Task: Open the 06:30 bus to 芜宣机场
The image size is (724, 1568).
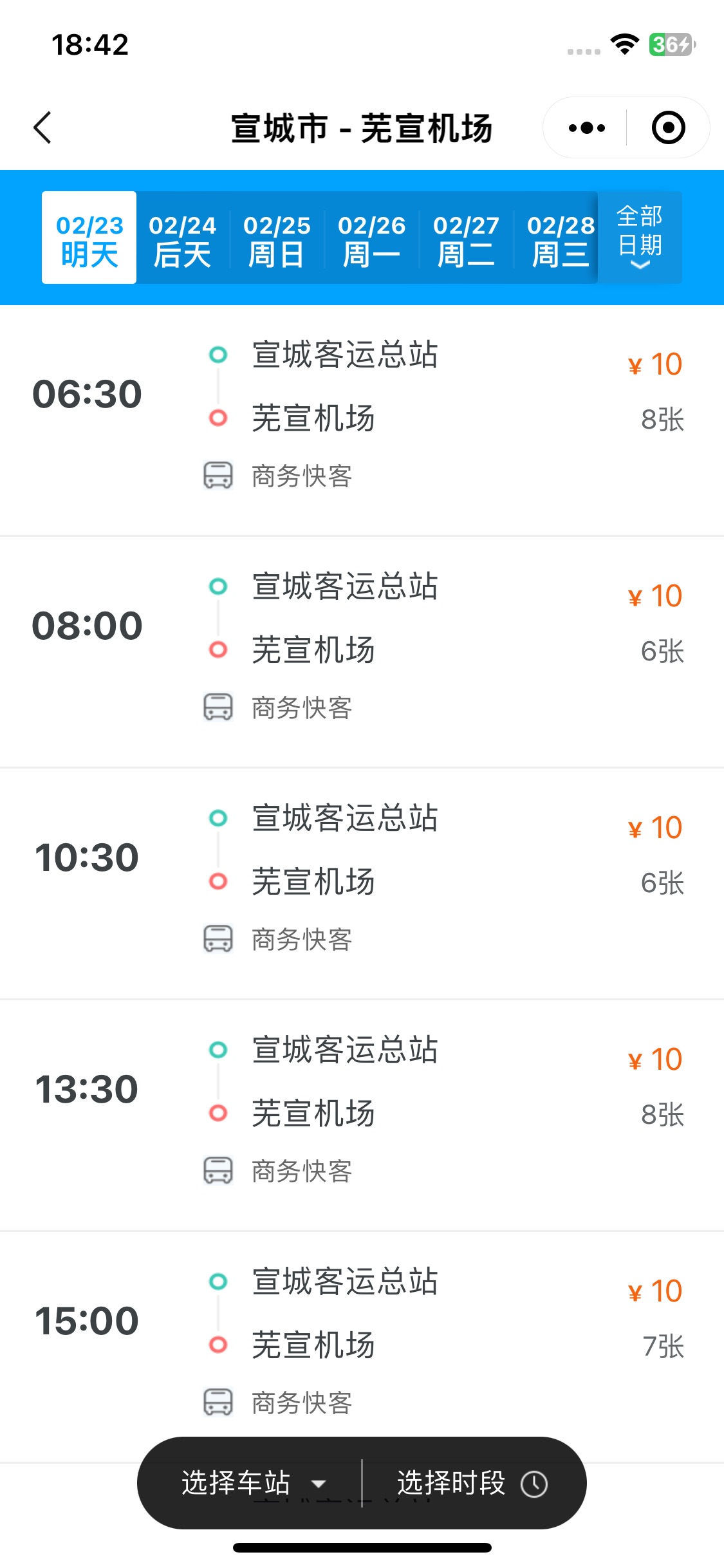Action: [x=362, y=420]
